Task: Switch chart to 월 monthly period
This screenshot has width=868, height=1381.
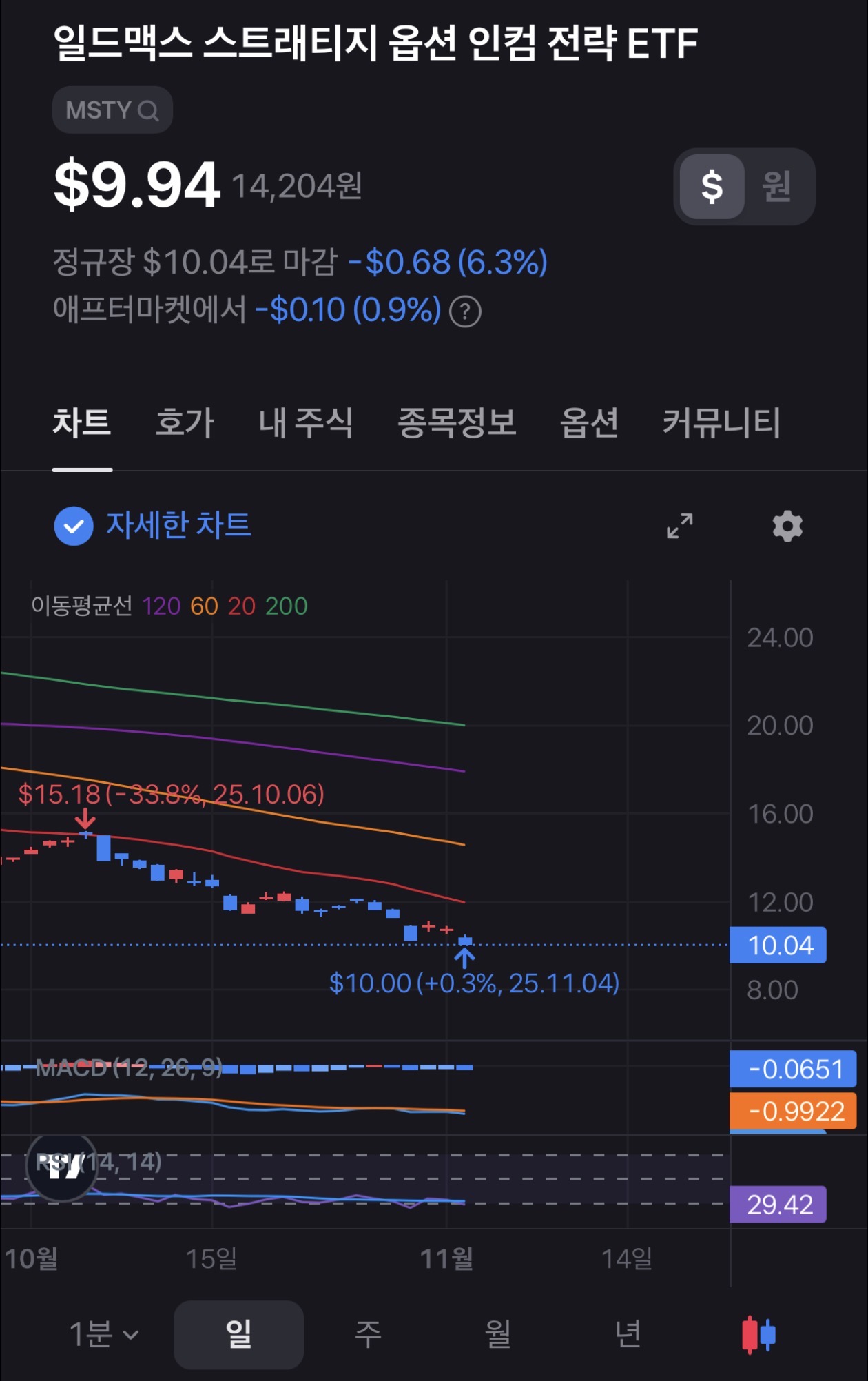Action: coord(497,1334)
